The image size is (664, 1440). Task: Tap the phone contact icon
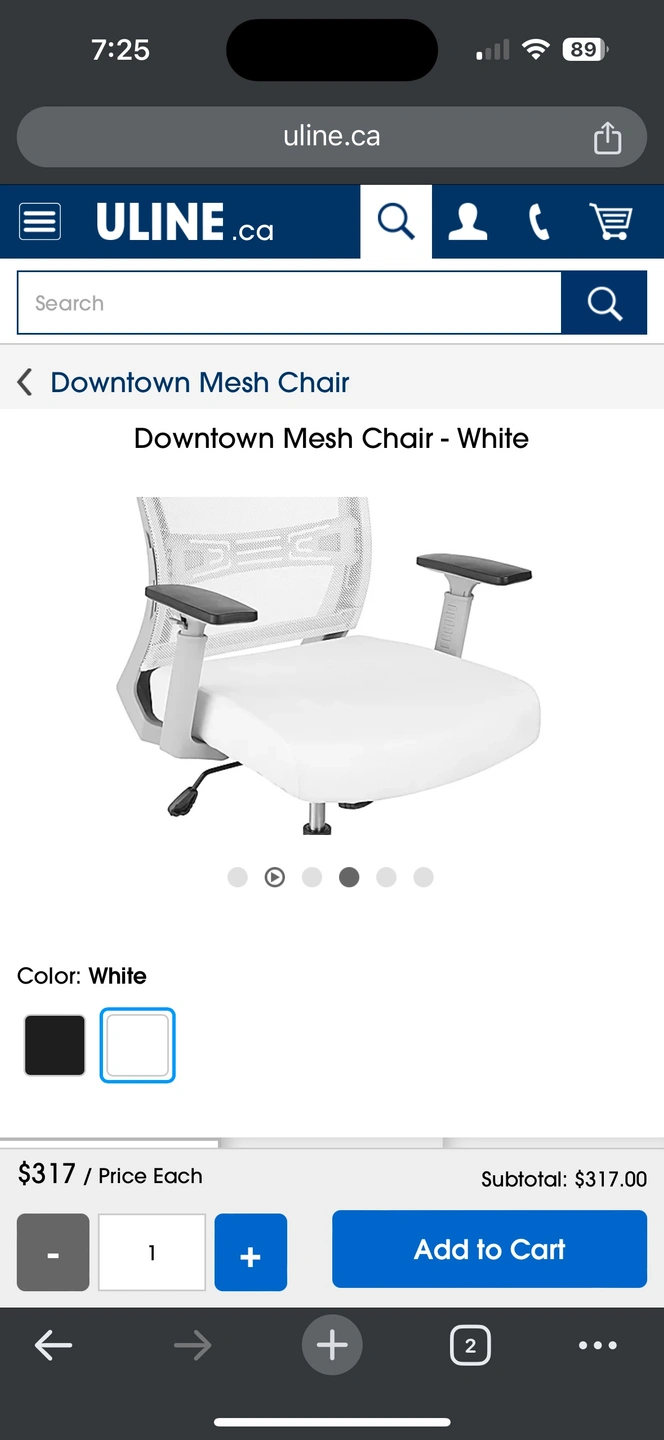539,221
